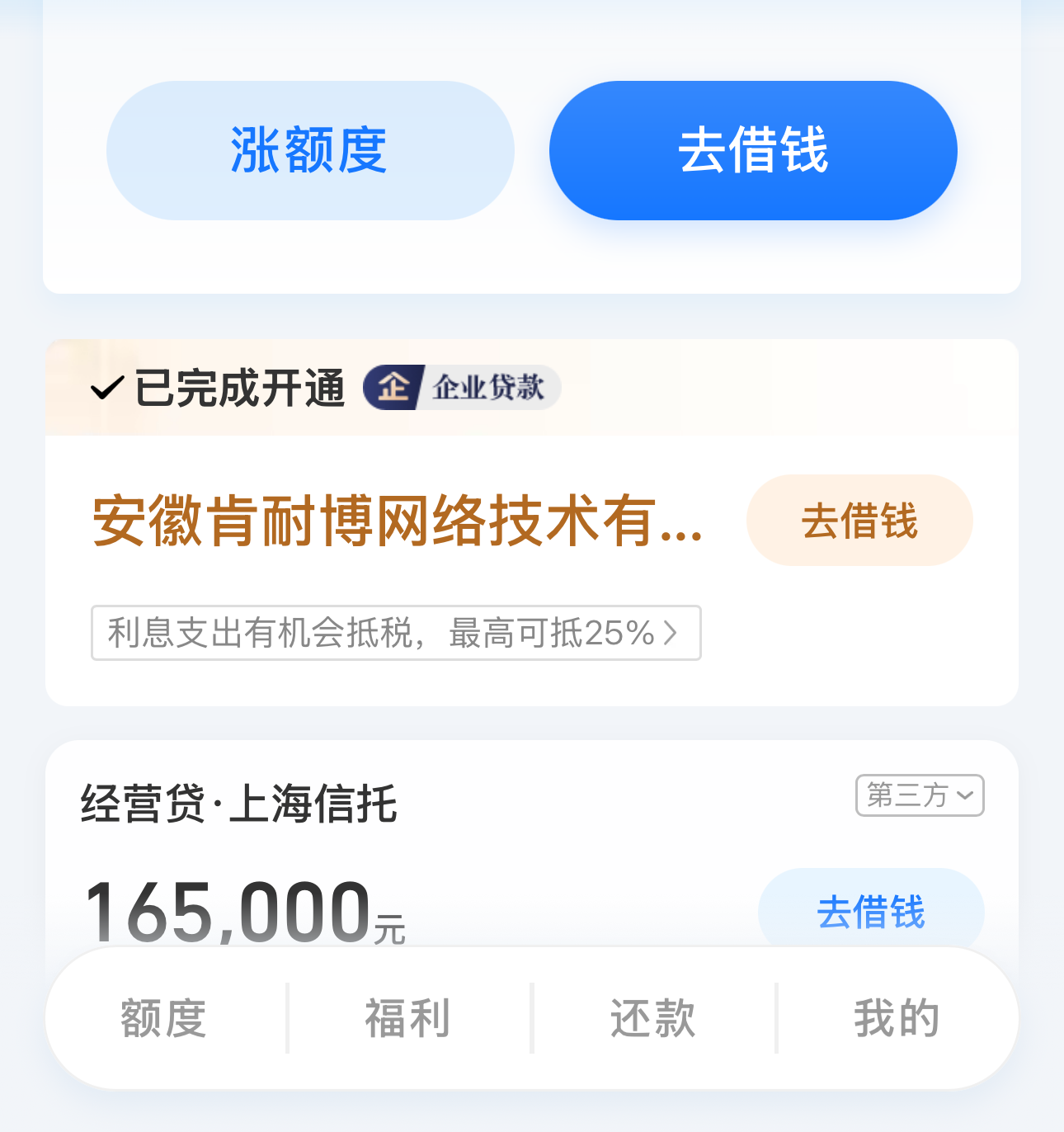Switch to the 福利 tab
The width and height of the screenshot is (1064, 1132).
tap(407, 1017)
